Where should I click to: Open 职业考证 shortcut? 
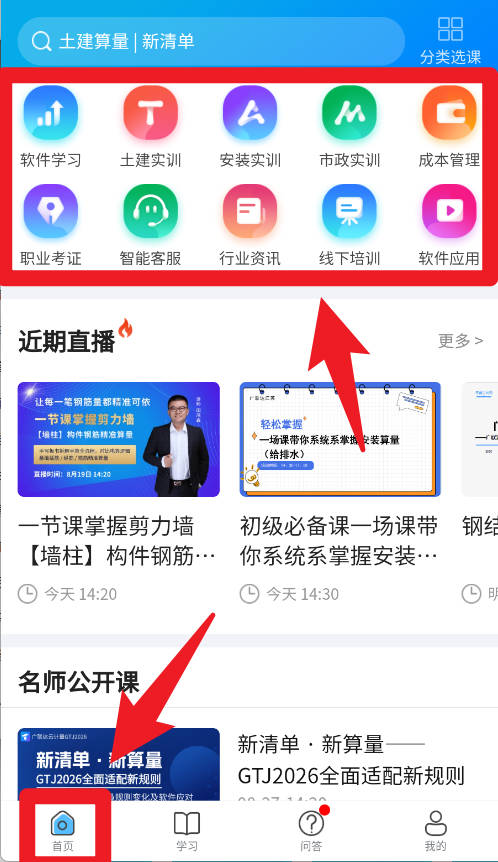[x=51, y=225]
